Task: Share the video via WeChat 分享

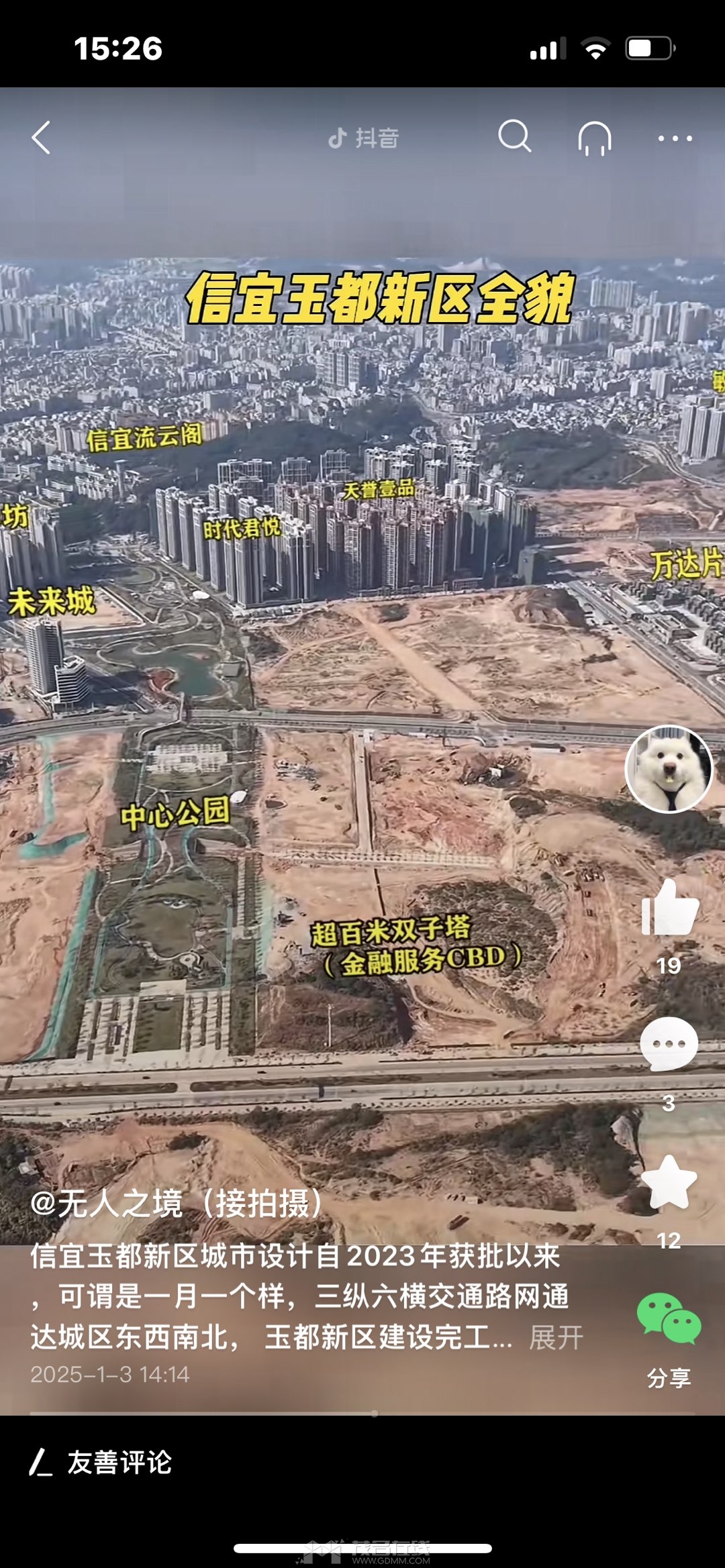Action: coord(669,1320)
